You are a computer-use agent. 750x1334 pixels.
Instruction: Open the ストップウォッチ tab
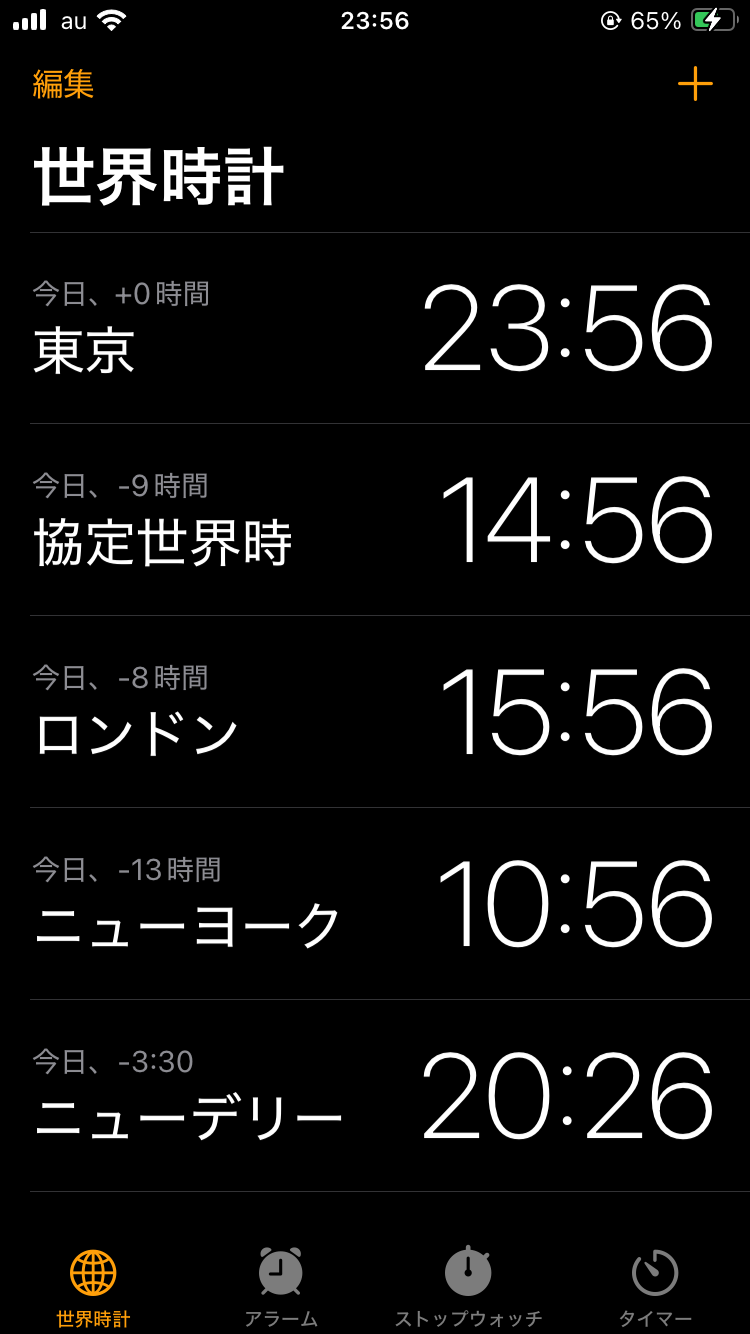tap(468, 1287)
